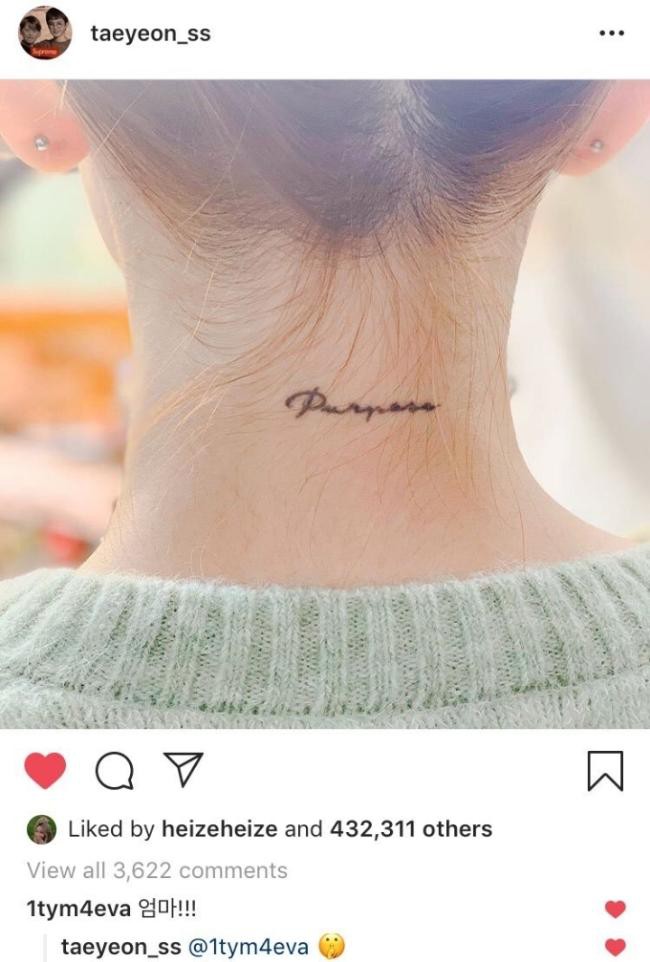
Task: Save post with the bookmark icon
Action: coord(604,771)
